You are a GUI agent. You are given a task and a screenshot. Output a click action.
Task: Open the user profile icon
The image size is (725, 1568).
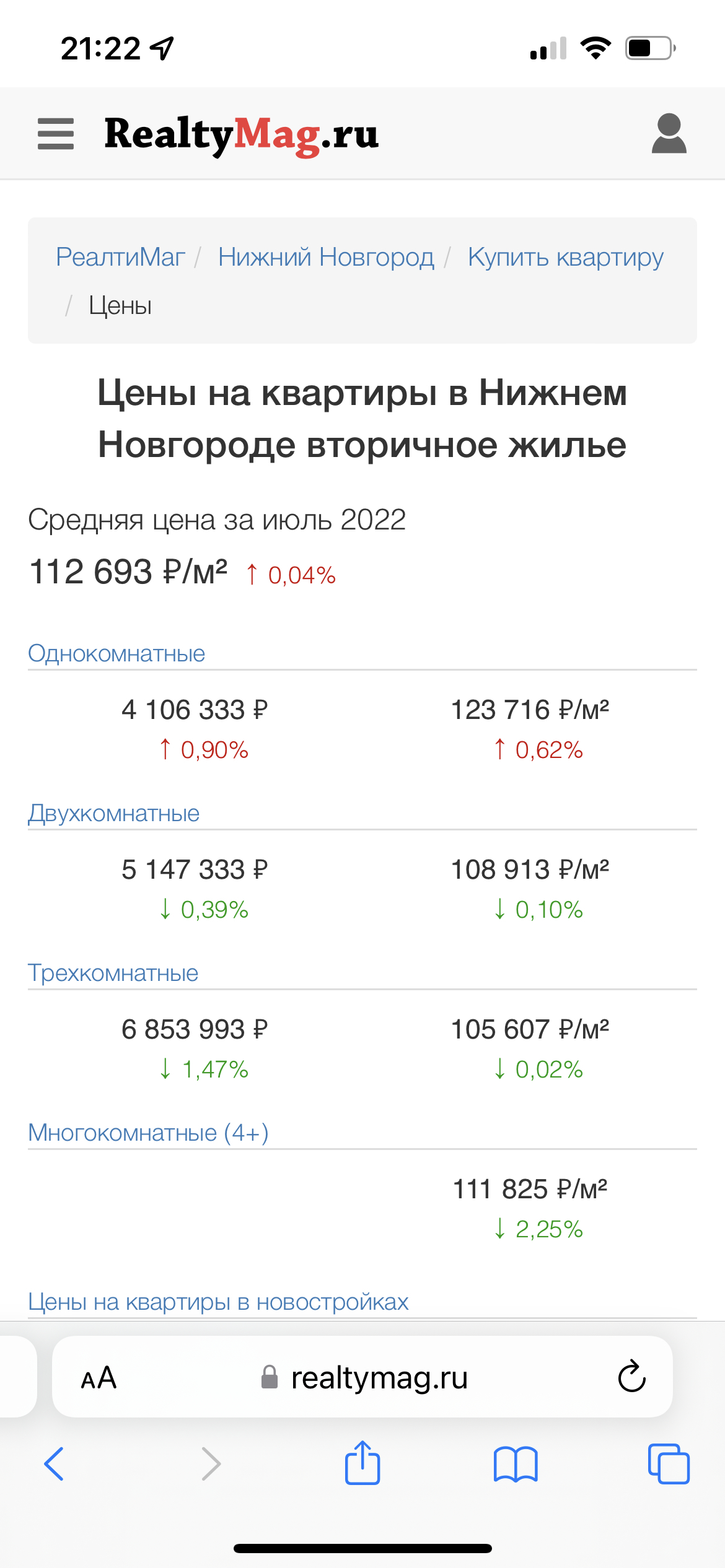coord(669,133)
